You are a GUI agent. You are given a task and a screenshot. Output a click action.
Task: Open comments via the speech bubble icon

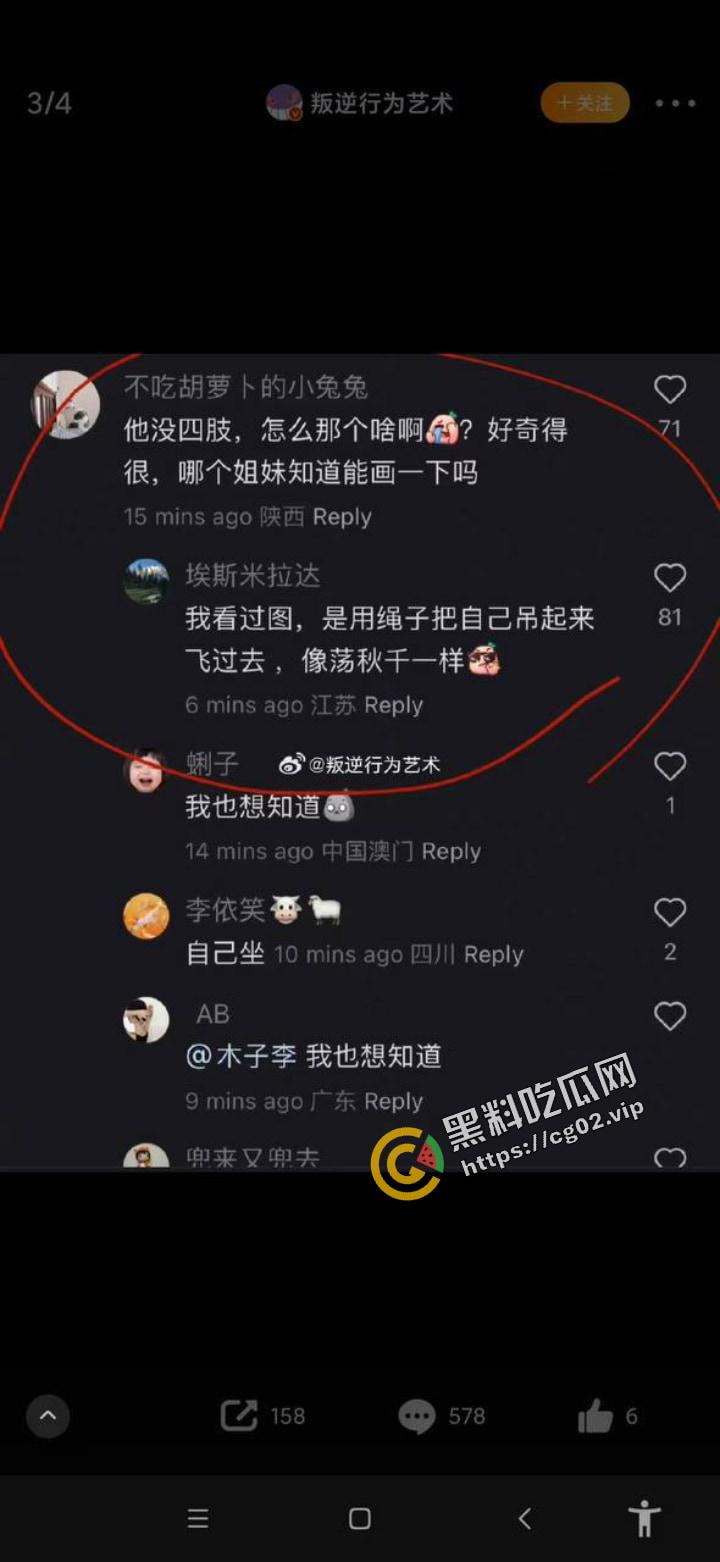coord(417,1416)
